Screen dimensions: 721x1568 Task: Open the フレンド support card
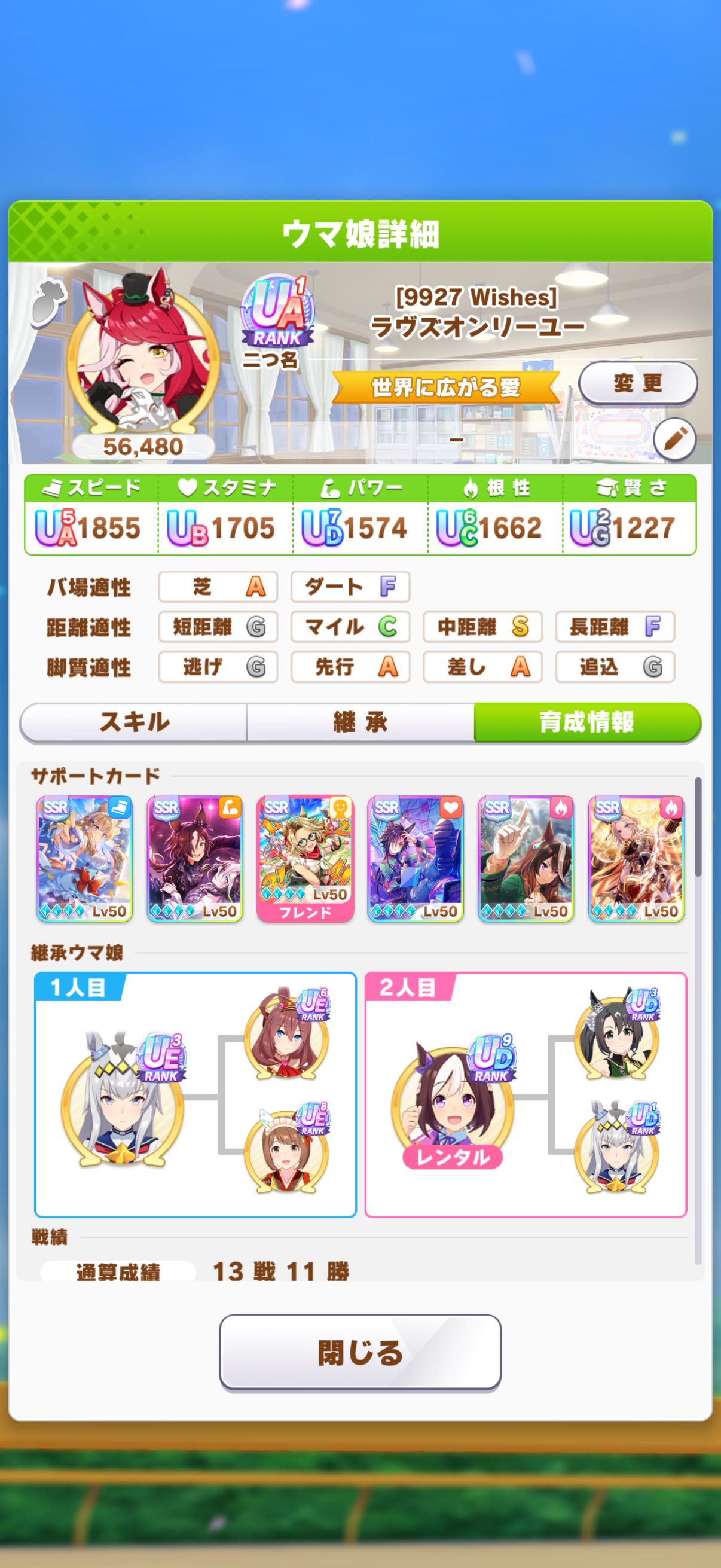pos(305,858)
